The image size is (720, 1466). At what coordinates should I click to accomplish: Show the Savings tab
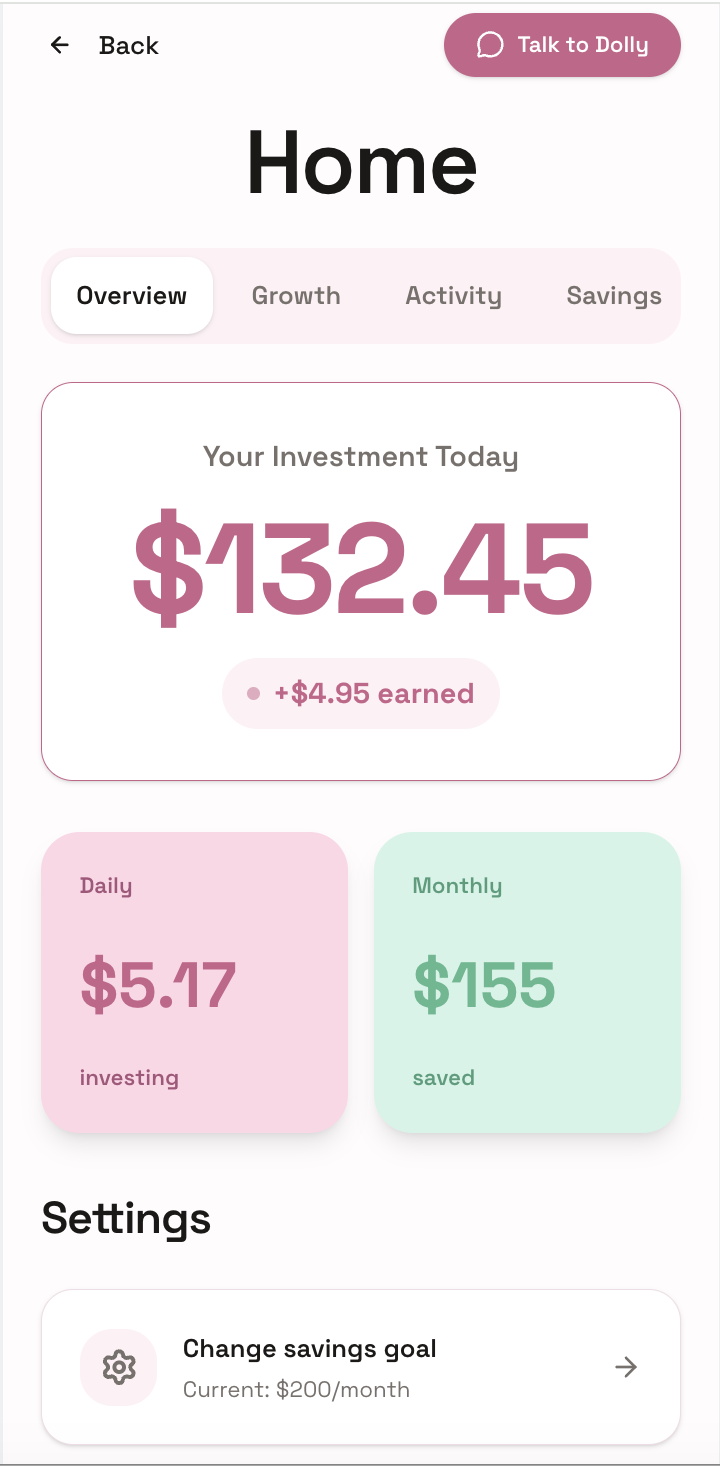pos(613,296)
